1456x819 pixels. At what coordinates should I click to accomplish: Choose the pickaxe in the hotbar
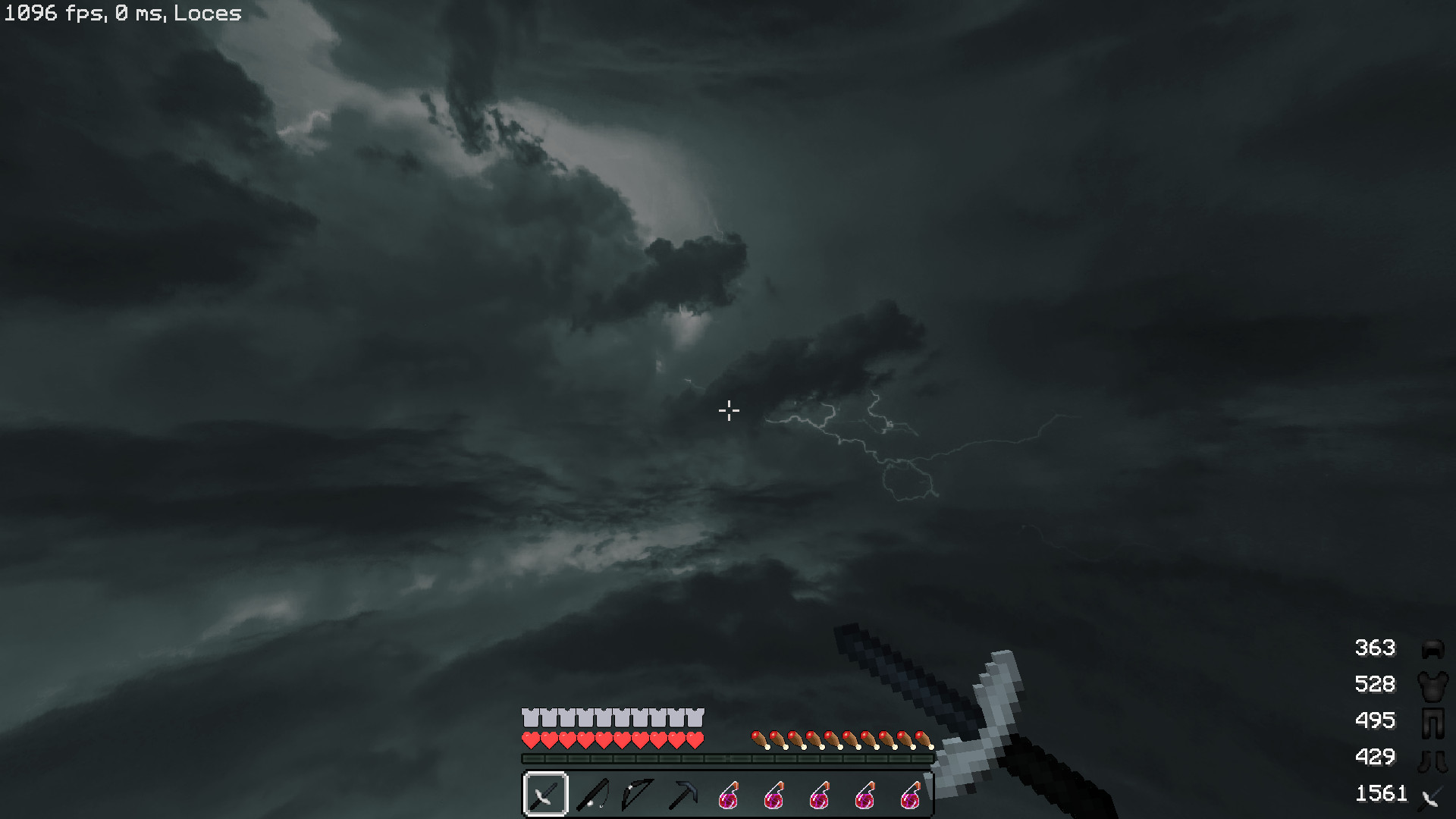pos(682,795)
